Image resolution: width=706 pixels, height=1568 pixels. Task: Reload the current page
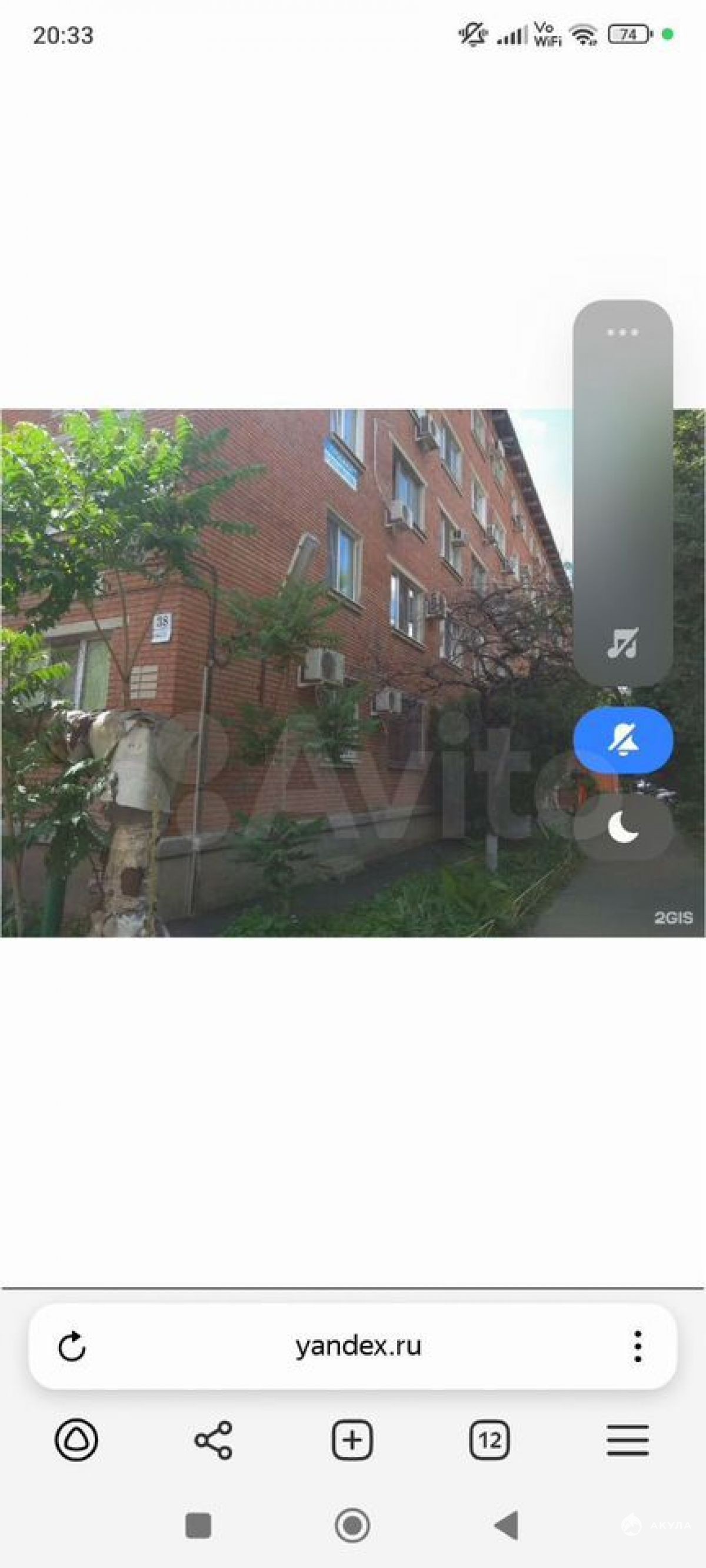click(x=72, y=1346)
